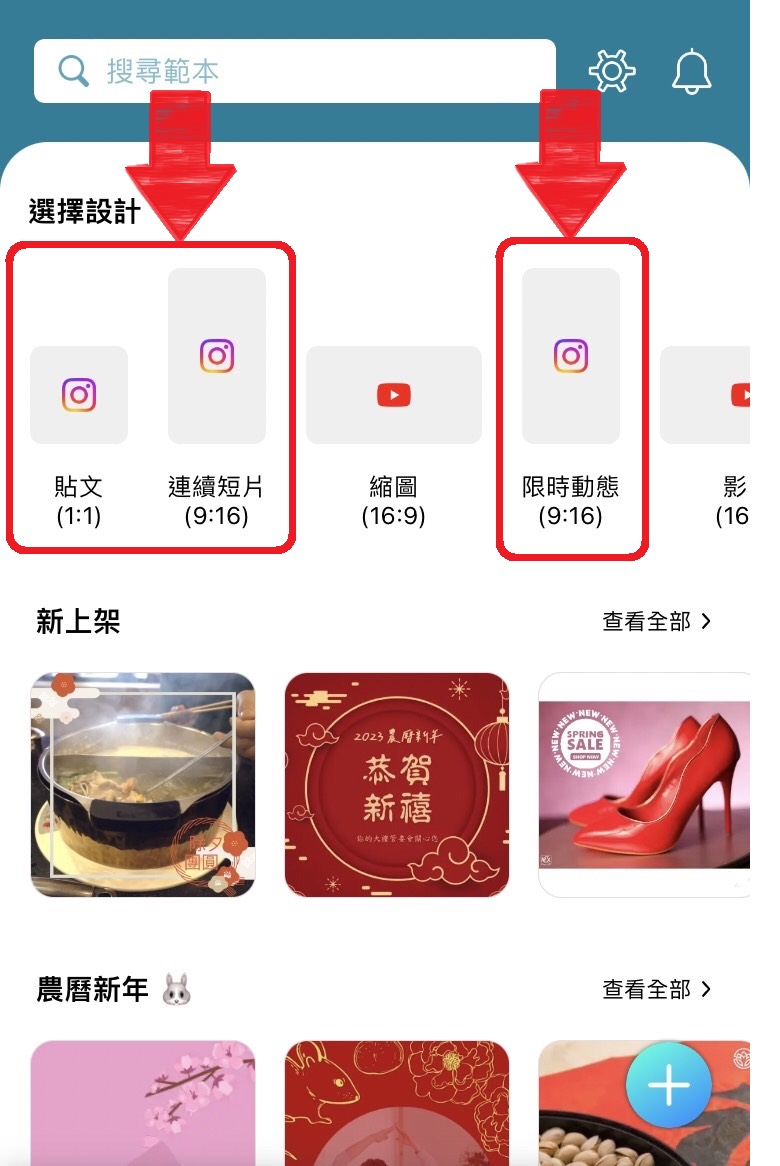This screenshot has width=780, height=1166.
Task: Create a new design with the plus button
Action: 669,1086
